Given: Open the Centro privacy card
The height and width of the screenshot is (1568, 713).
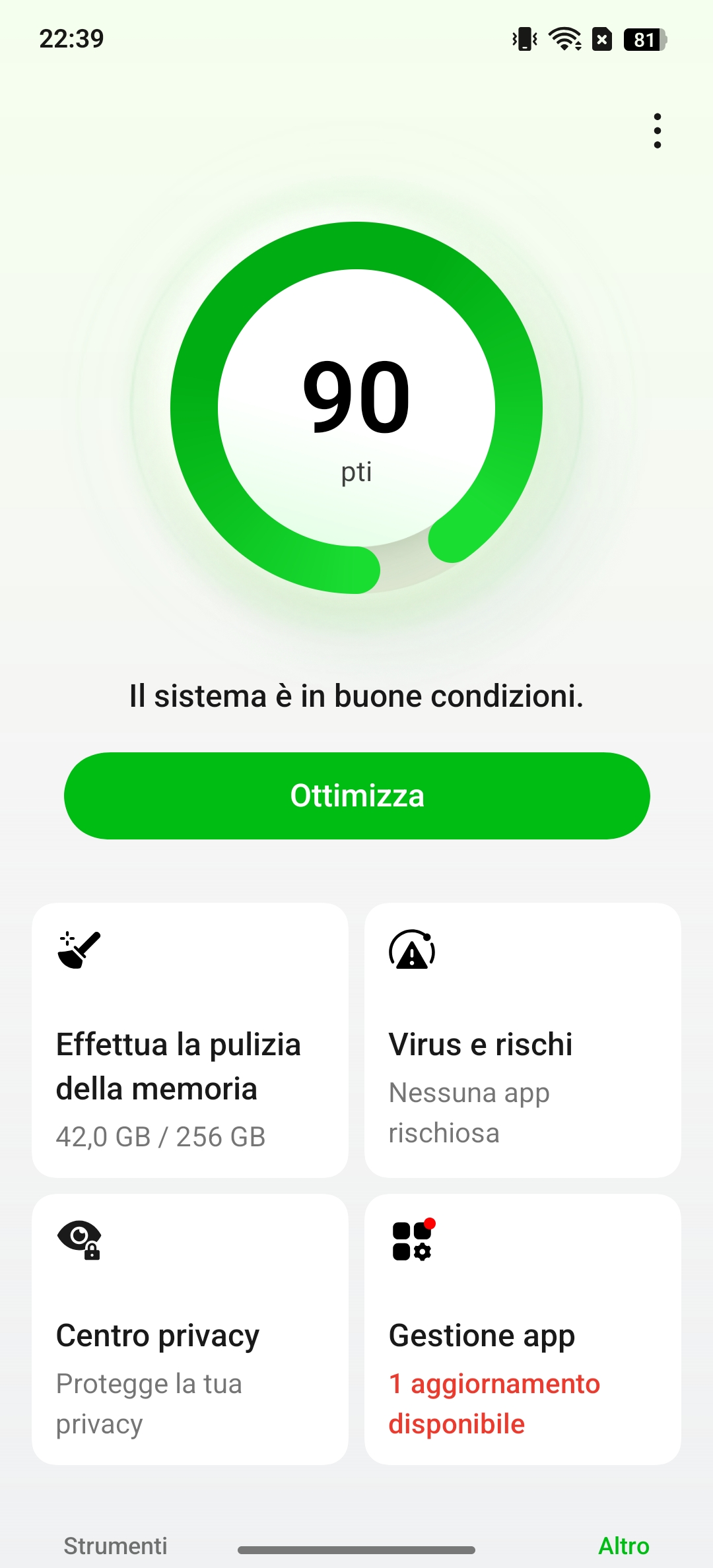Looking at the screenshot, I should click(190, 1329).
